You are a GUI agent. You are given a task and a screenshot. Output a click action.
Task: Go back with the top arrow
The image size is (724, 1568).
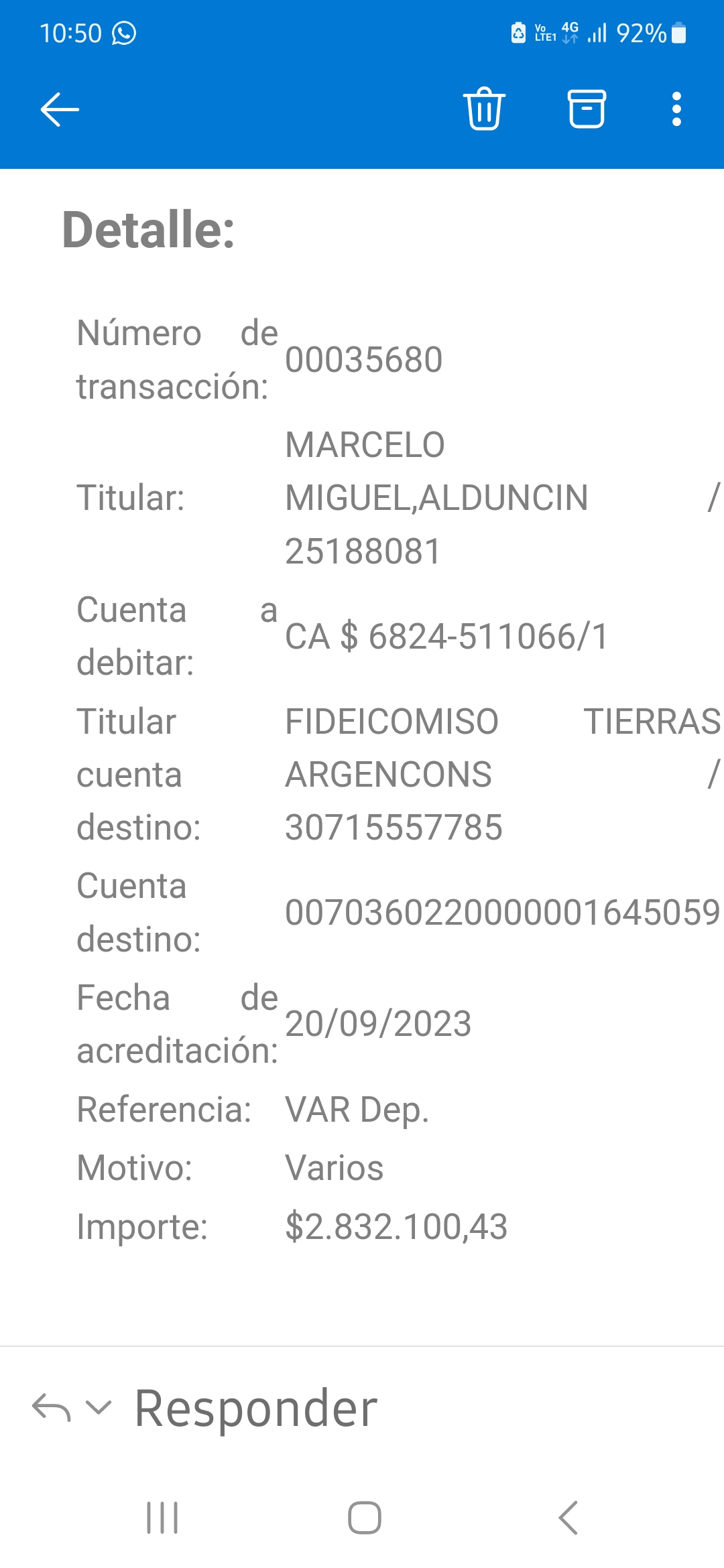click(x=60, y=109)
